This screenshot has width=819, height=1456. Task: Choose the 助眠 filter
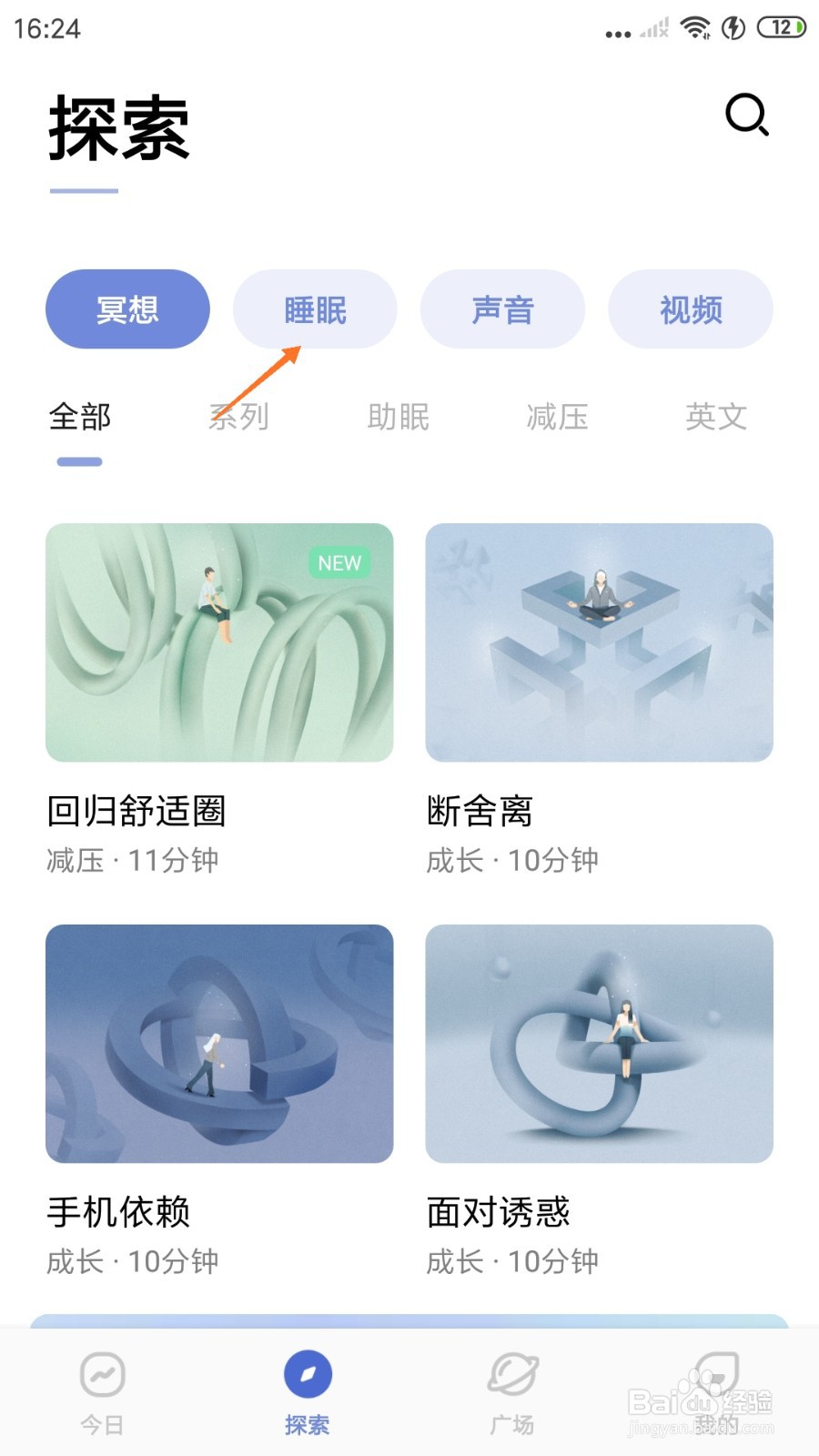[398, 417]
